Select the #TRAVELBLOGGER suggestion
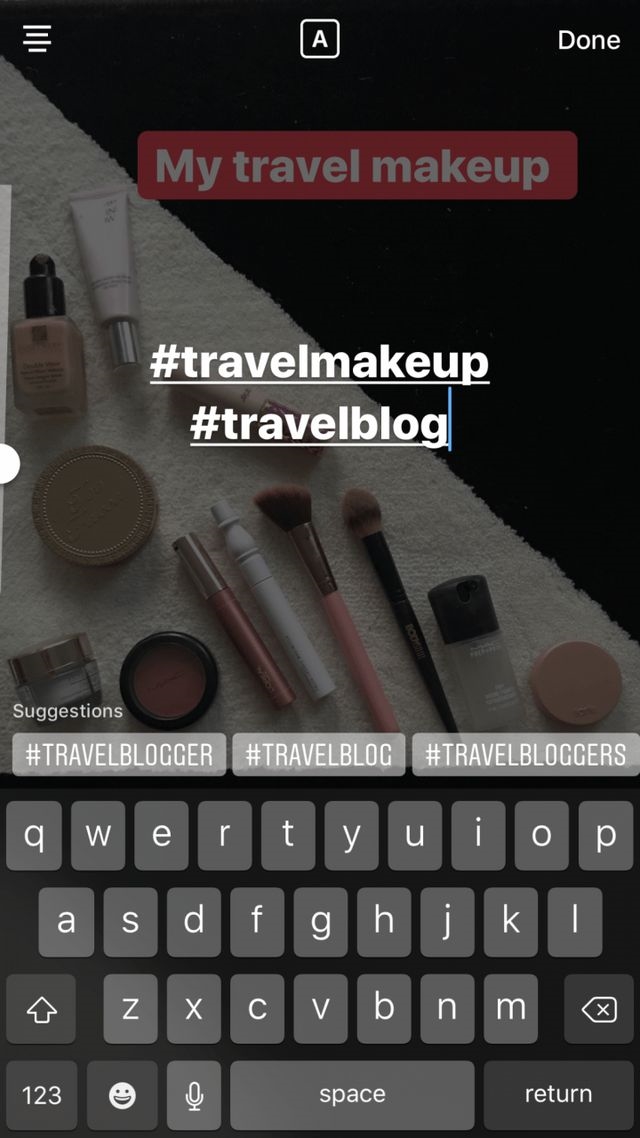Screen dimensions: 640x1138 coord(119,755)
